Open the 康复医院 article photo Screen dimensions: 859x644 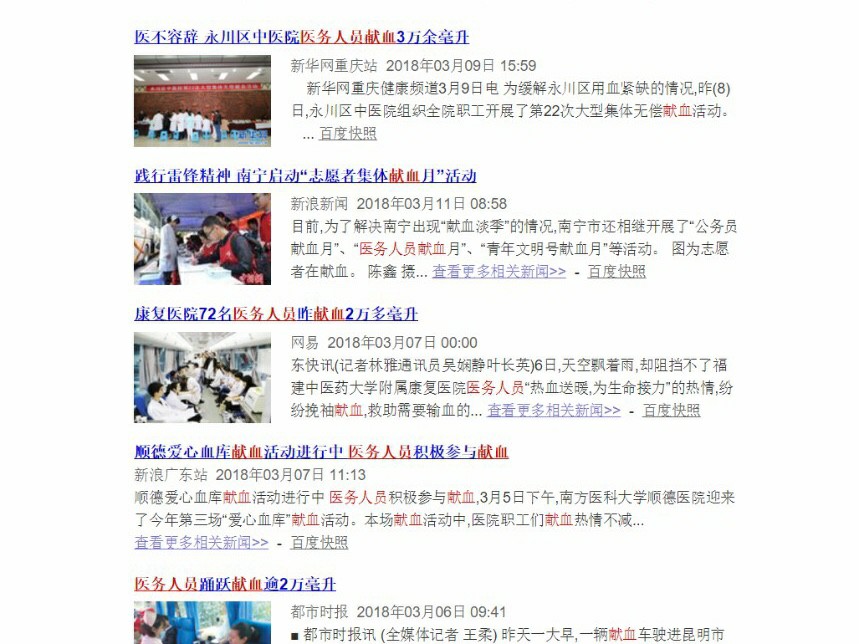202,377
